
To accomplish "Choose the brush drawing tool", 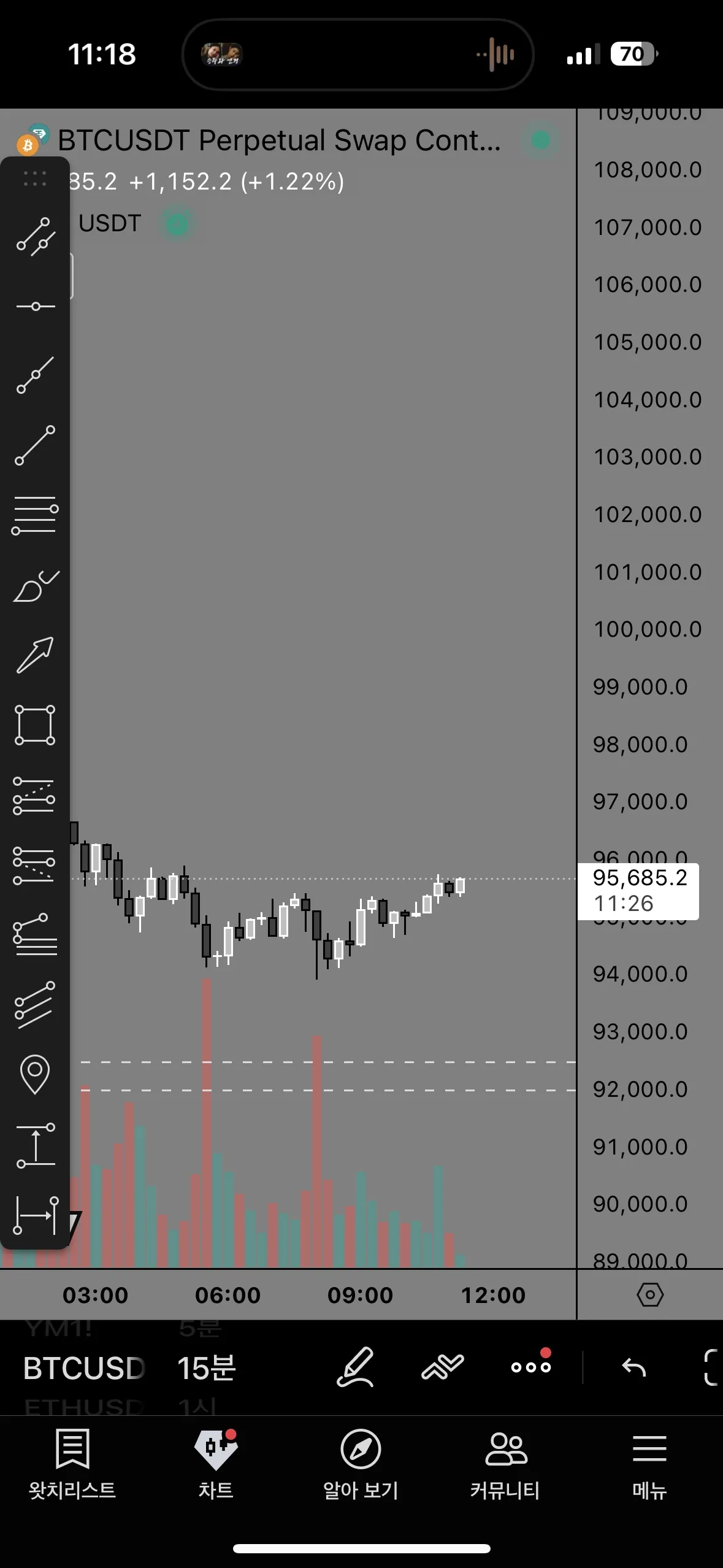I will coord(35,586).
